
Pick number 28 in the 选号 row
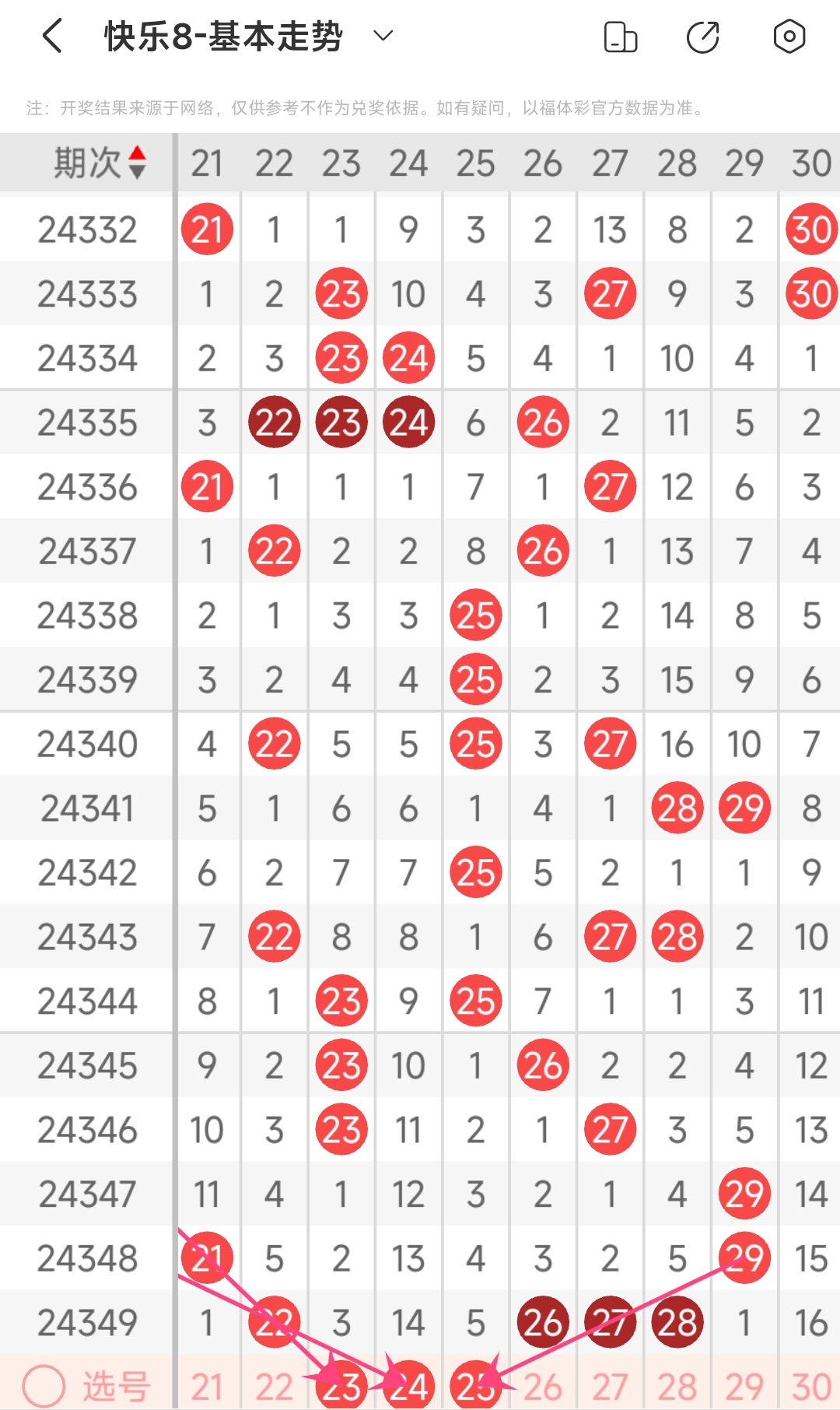pos(677,1387)
